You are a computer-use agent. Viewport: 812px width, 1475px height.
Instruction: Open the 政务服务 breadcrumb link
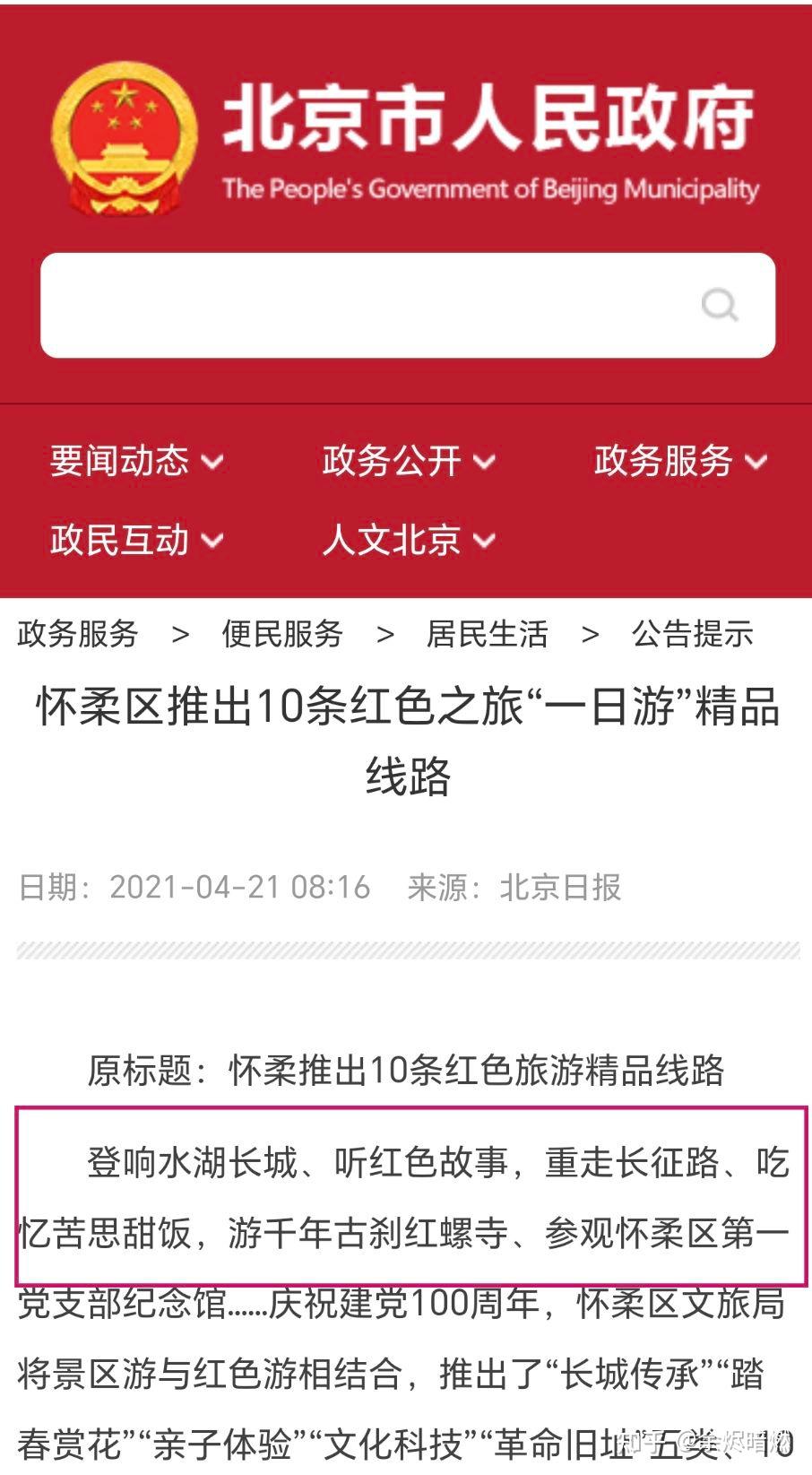[77, 634]
